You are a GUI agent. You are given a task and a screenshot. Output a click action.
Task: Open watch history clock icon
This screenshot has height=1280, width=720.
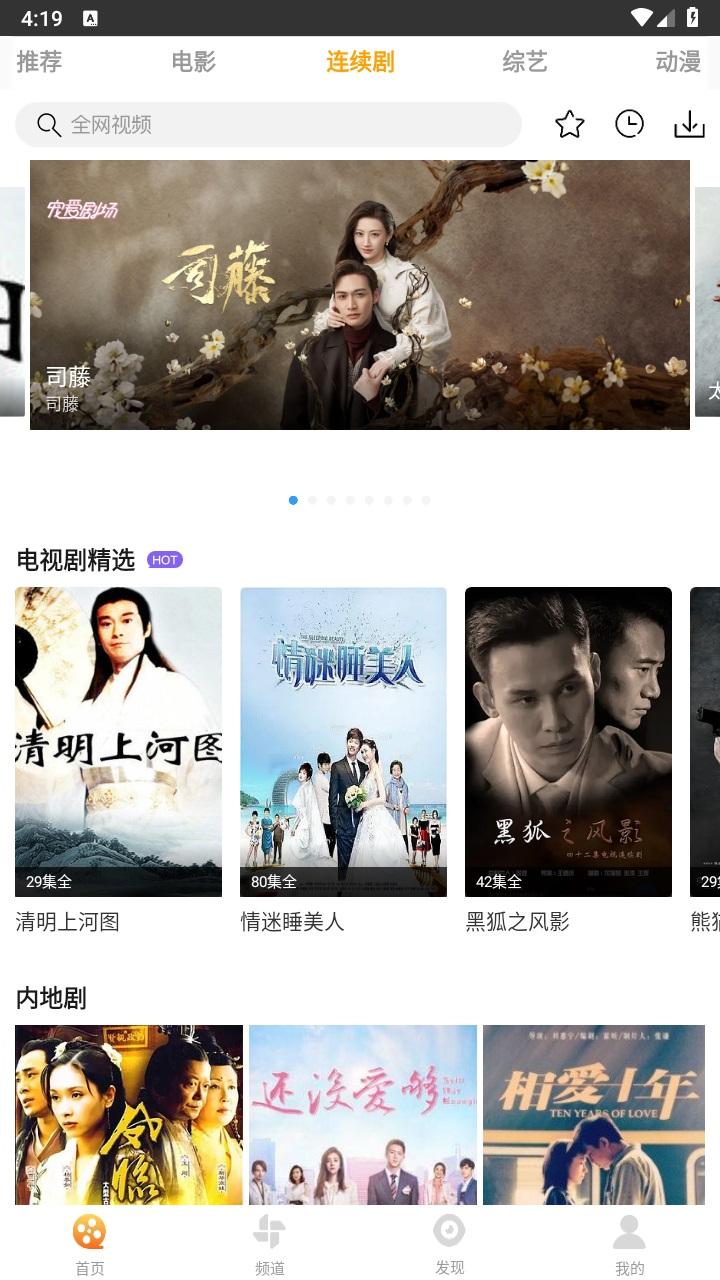click(x=629, y=125)
